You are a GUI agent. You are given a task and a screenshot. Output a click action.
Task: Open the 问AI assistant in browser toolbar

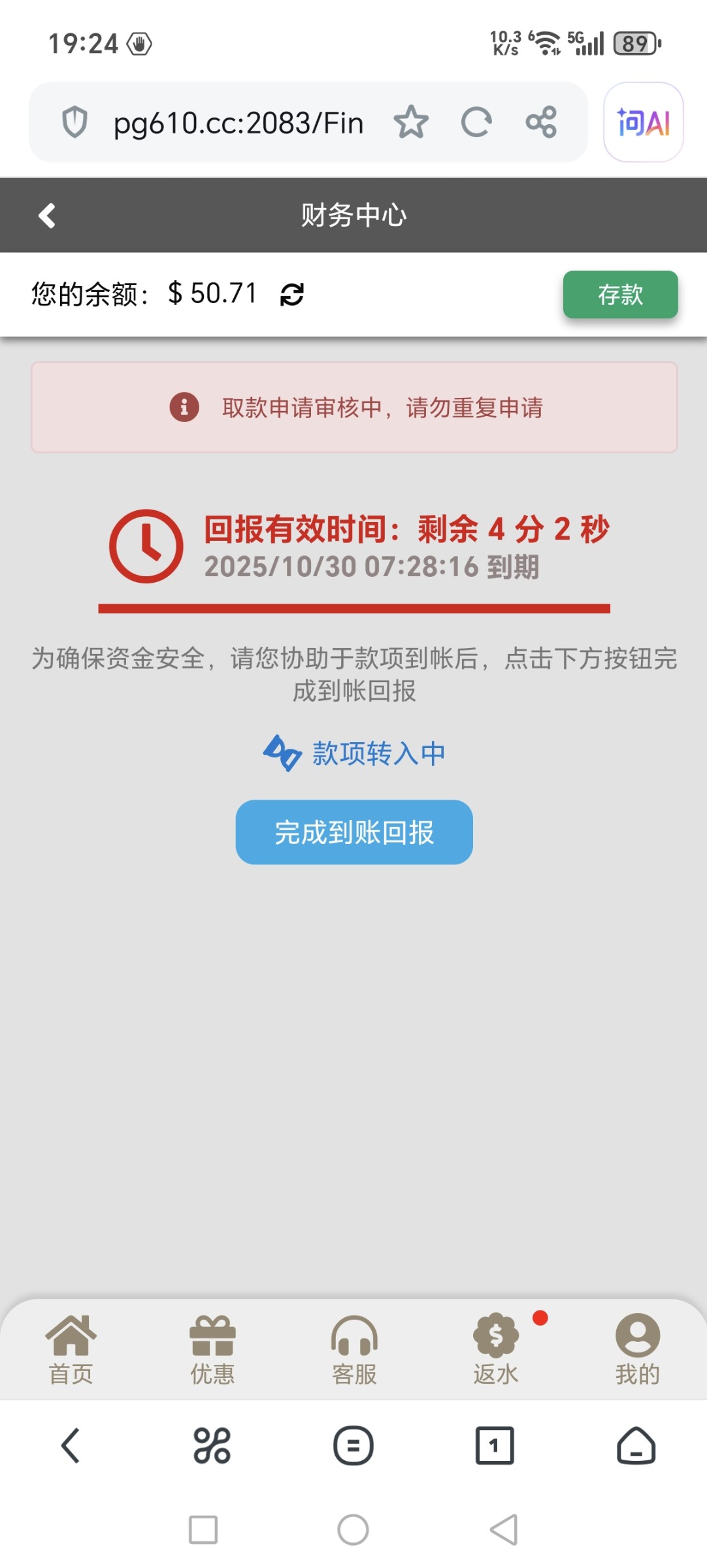click(643, 122)
